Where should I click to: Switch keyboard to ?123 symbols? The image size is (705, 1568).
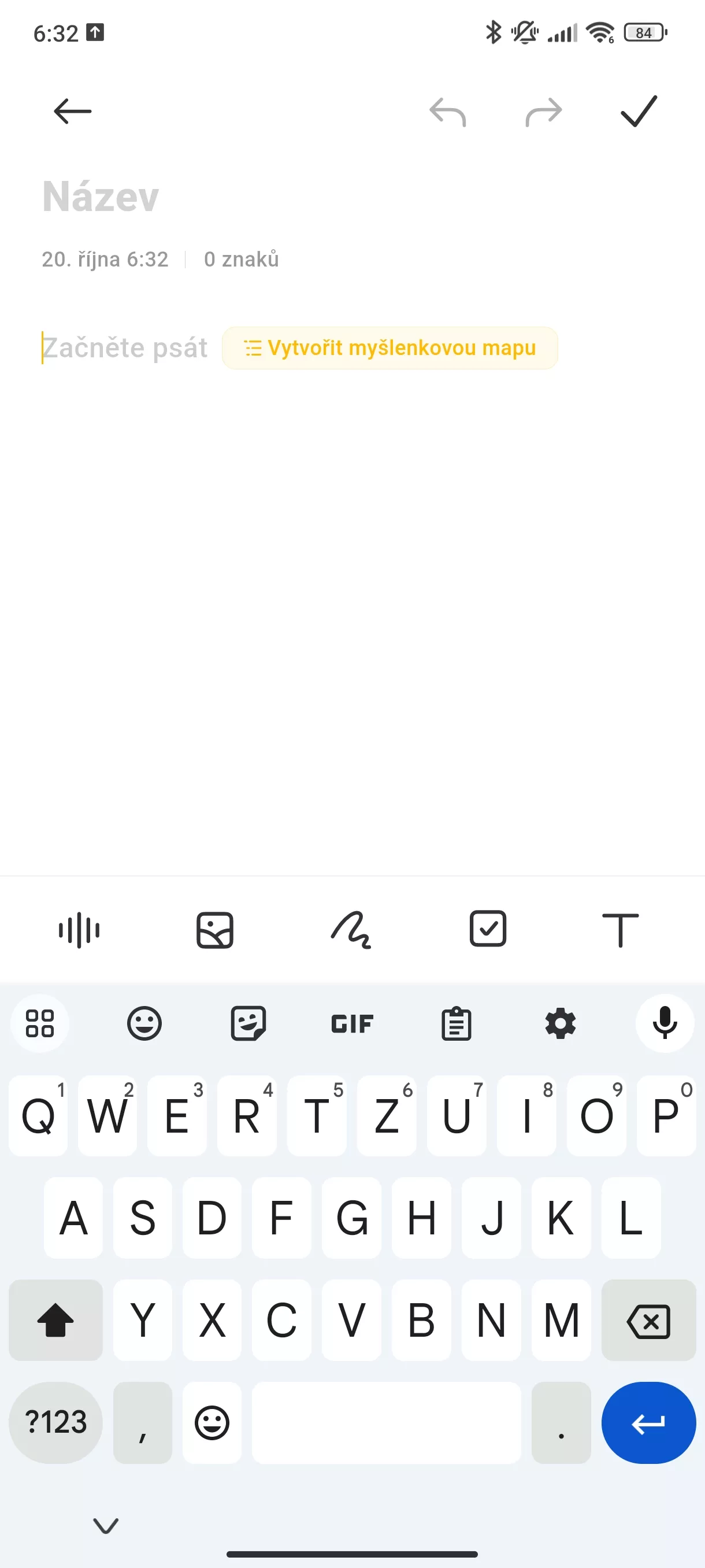tap(56, 1422)
